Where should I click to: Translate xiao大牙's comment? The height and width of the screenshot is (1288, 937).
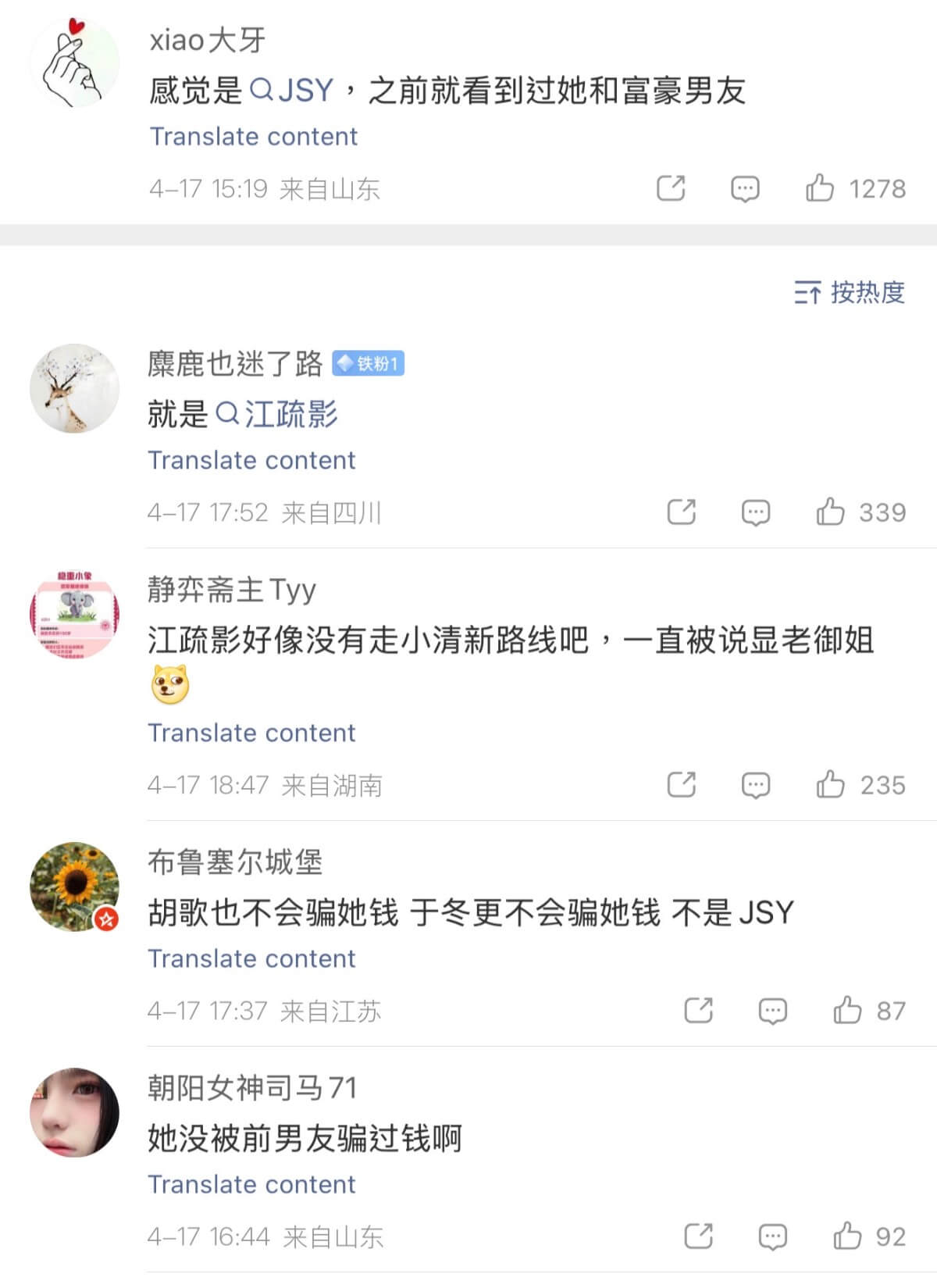click(x=253, y=137)
